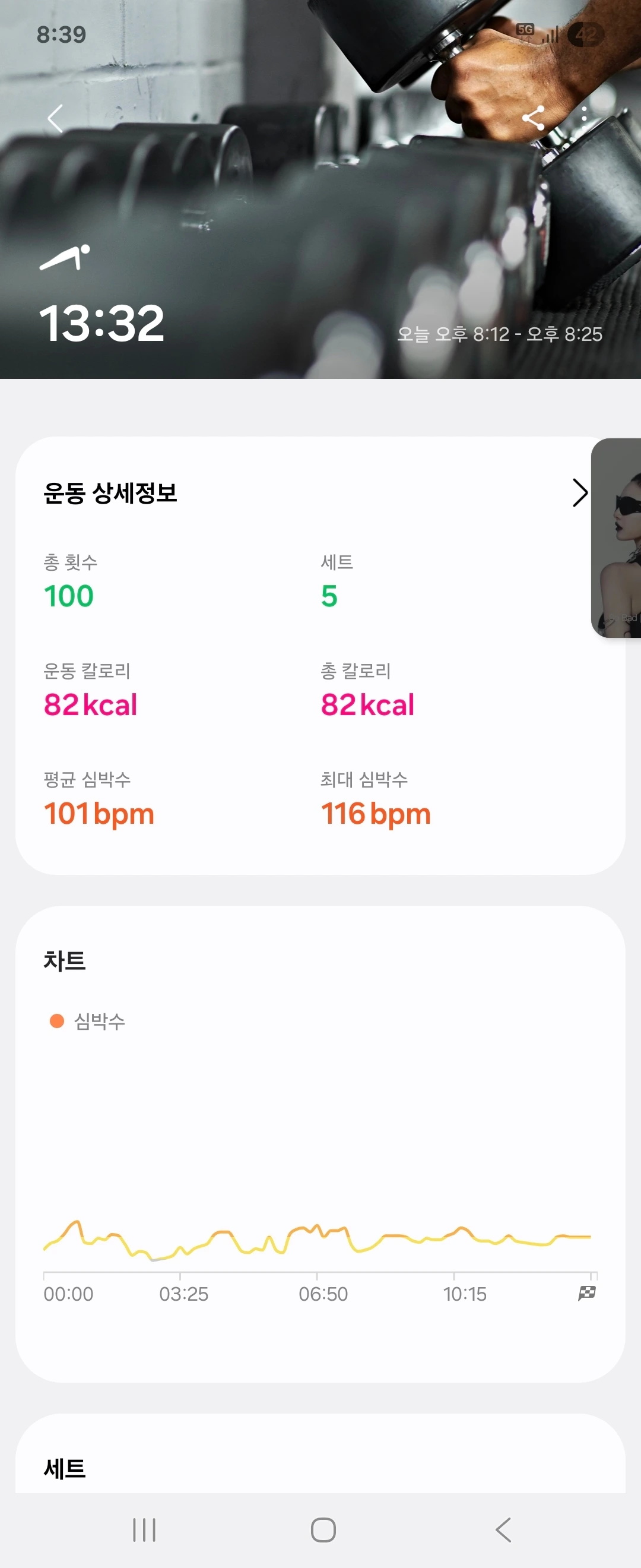This screenshot has width=641, height=1568.
Task: Open the floating video thumbnail
Action: pyautogui.click(x=617, y=538)
